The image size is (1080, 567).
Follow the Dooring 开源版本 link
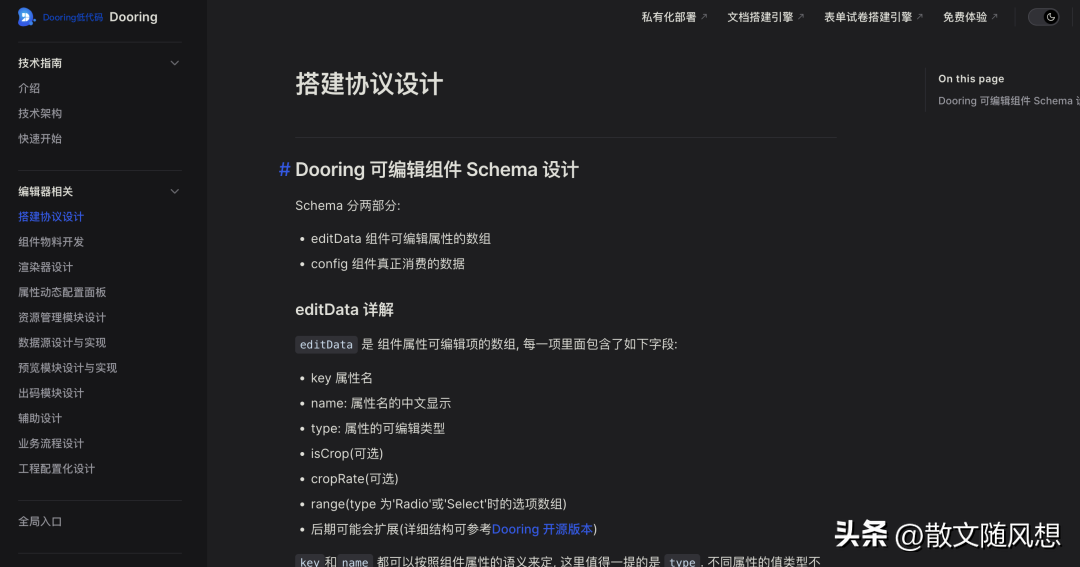(x=542, y=529)
